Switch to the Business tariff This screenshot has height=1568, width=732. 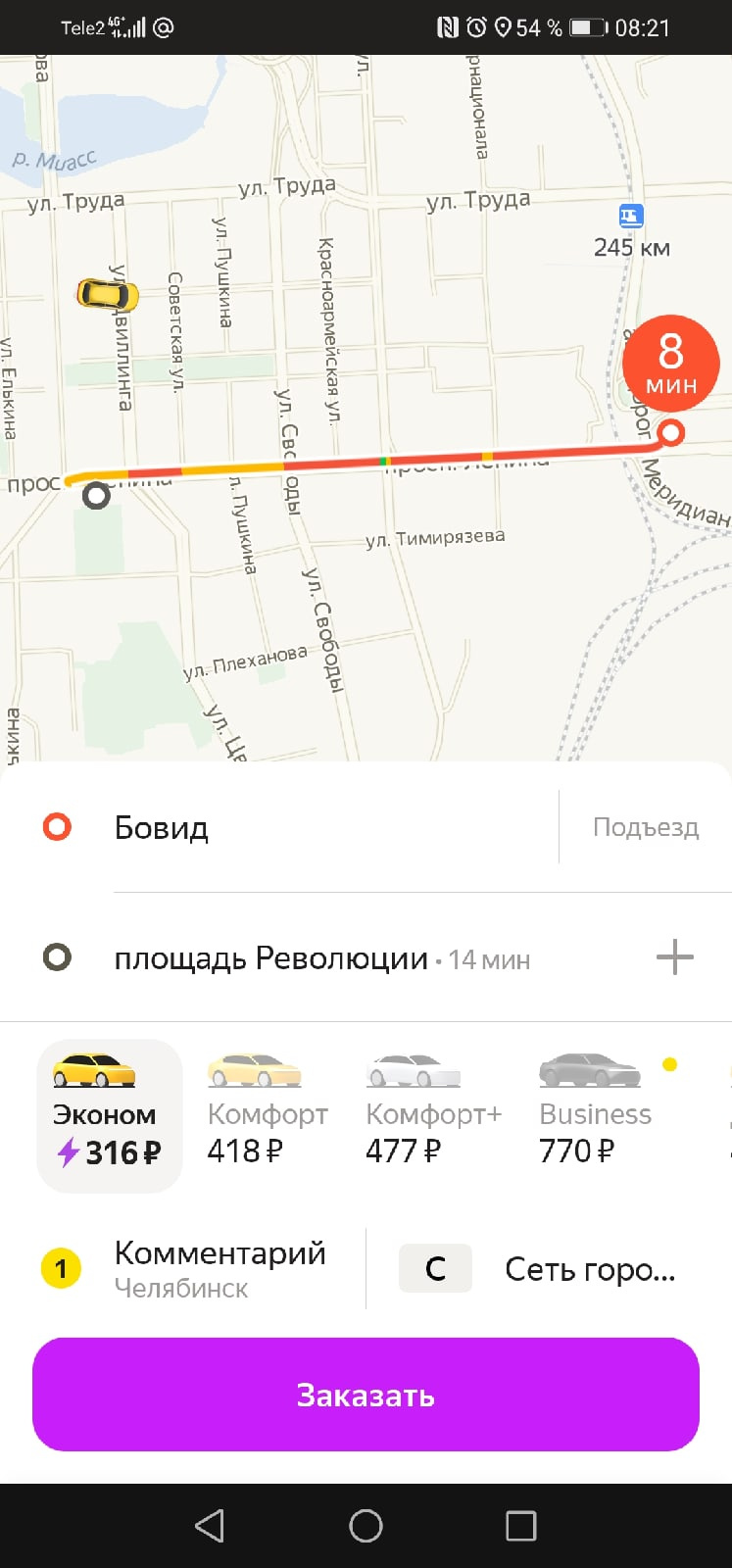(594, 1115)
